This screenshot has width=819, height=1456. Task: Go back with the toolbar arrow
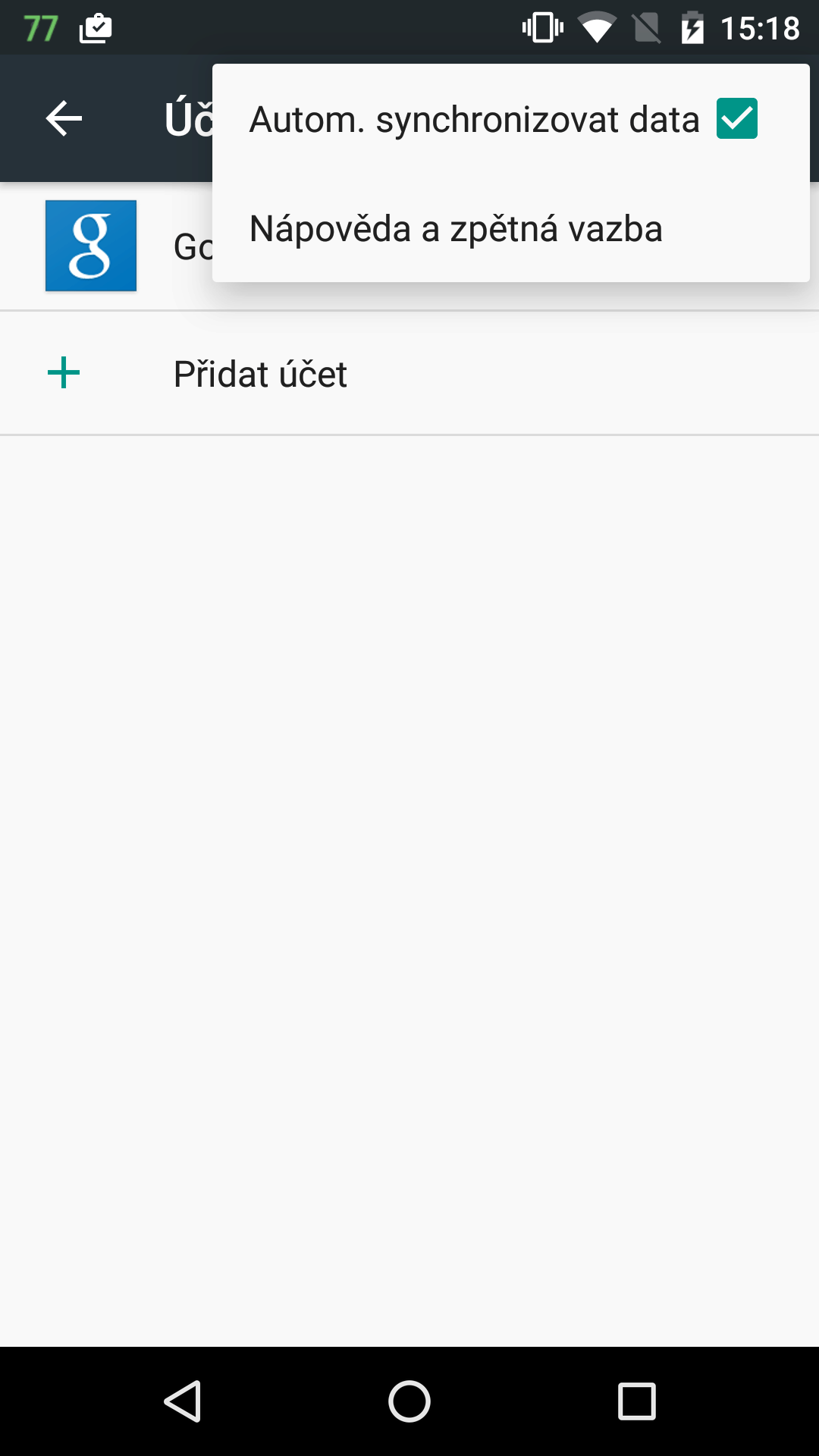(64, 119)
